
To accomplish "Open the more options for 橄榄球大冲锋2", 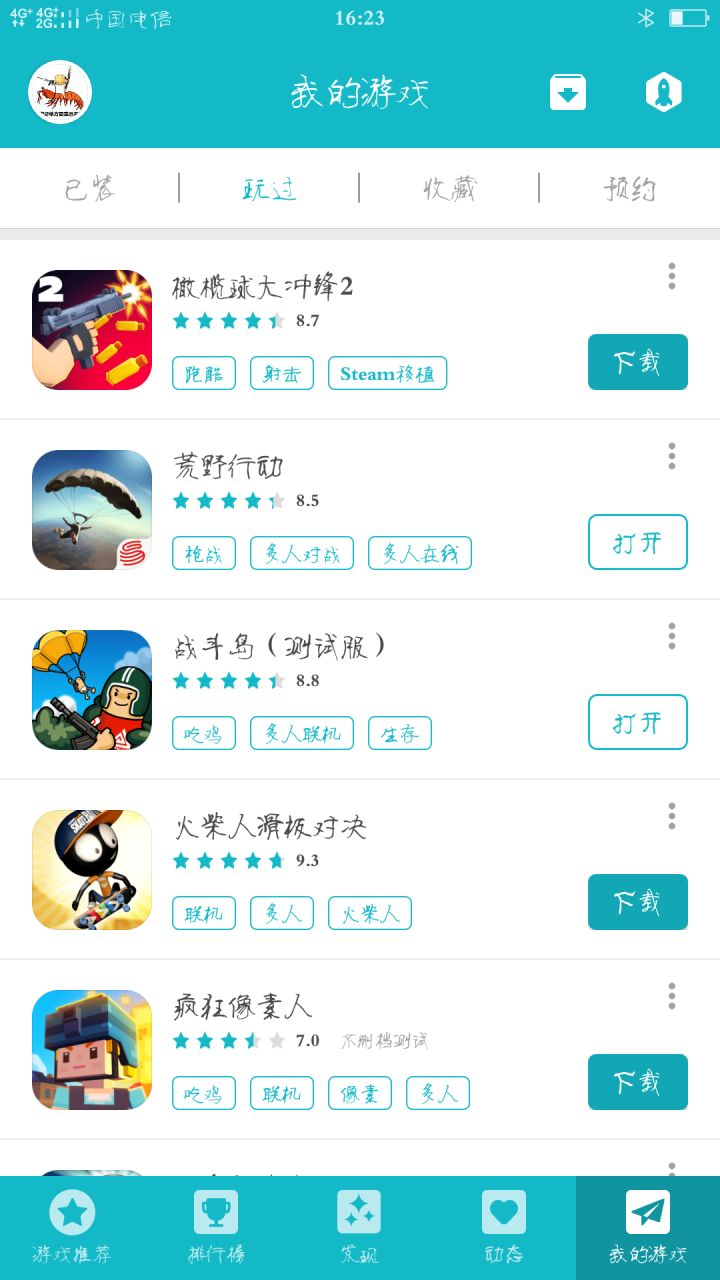I will pos(672,276).
